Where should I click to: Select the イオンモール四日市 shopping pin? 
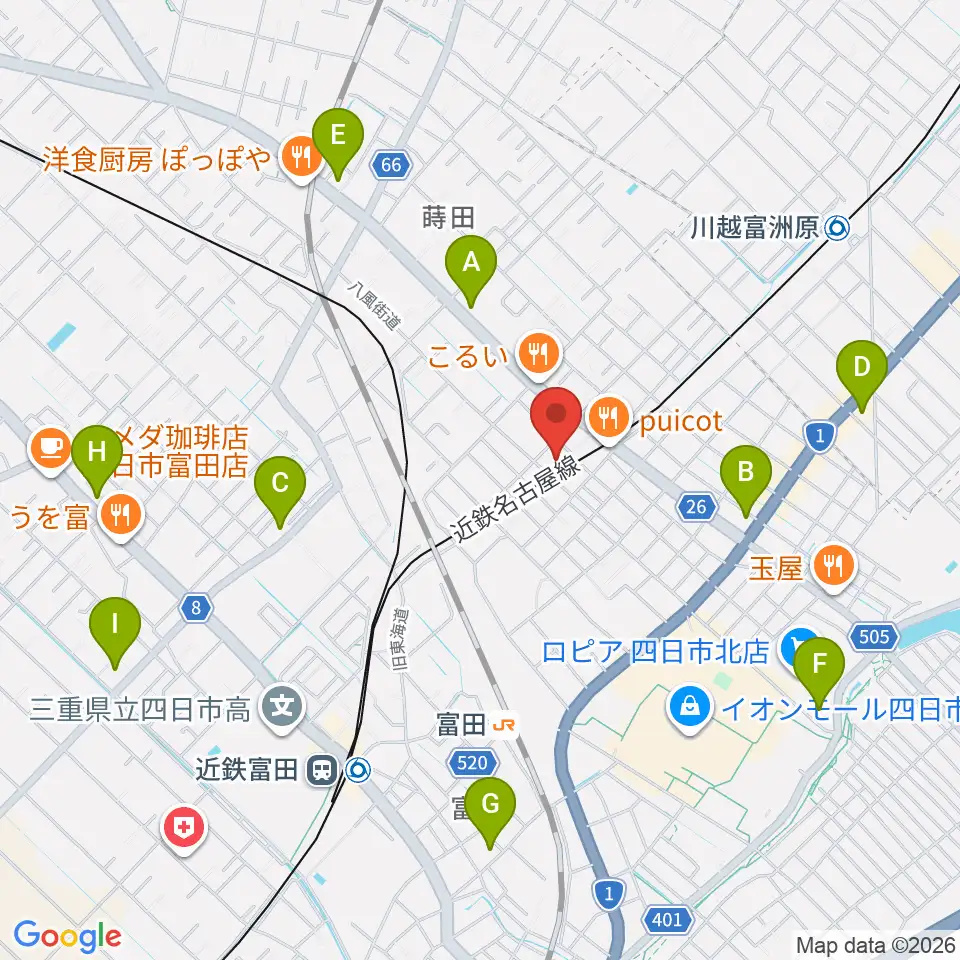pos(690,708)
